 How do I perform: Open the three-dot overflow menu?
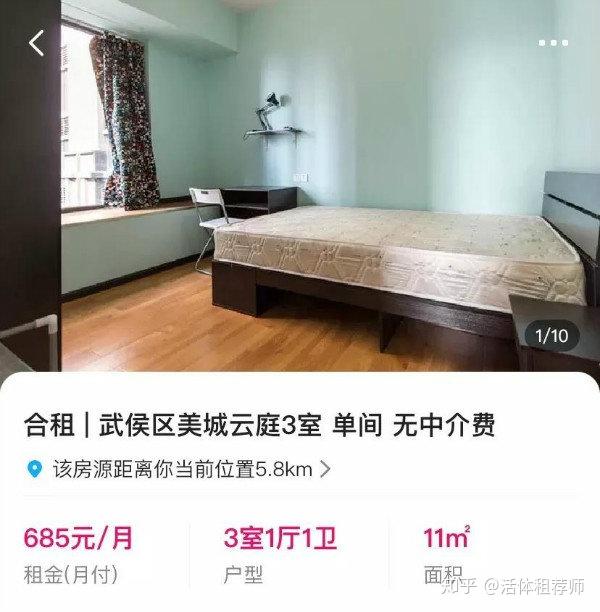[x=553, y=43]
